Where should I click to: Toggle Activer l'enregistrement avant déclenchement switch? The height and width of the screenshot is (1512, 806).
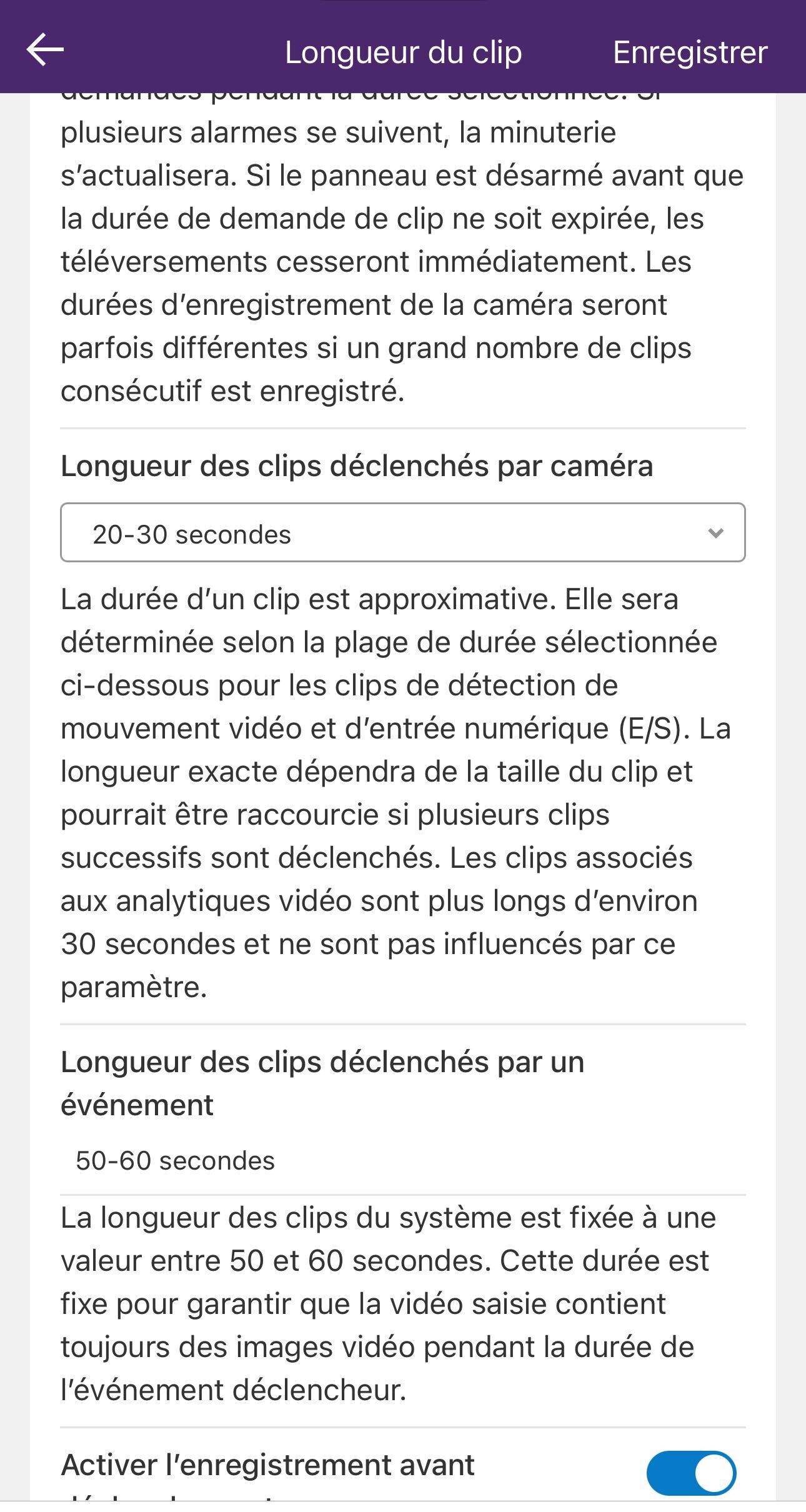point(691,1473)
